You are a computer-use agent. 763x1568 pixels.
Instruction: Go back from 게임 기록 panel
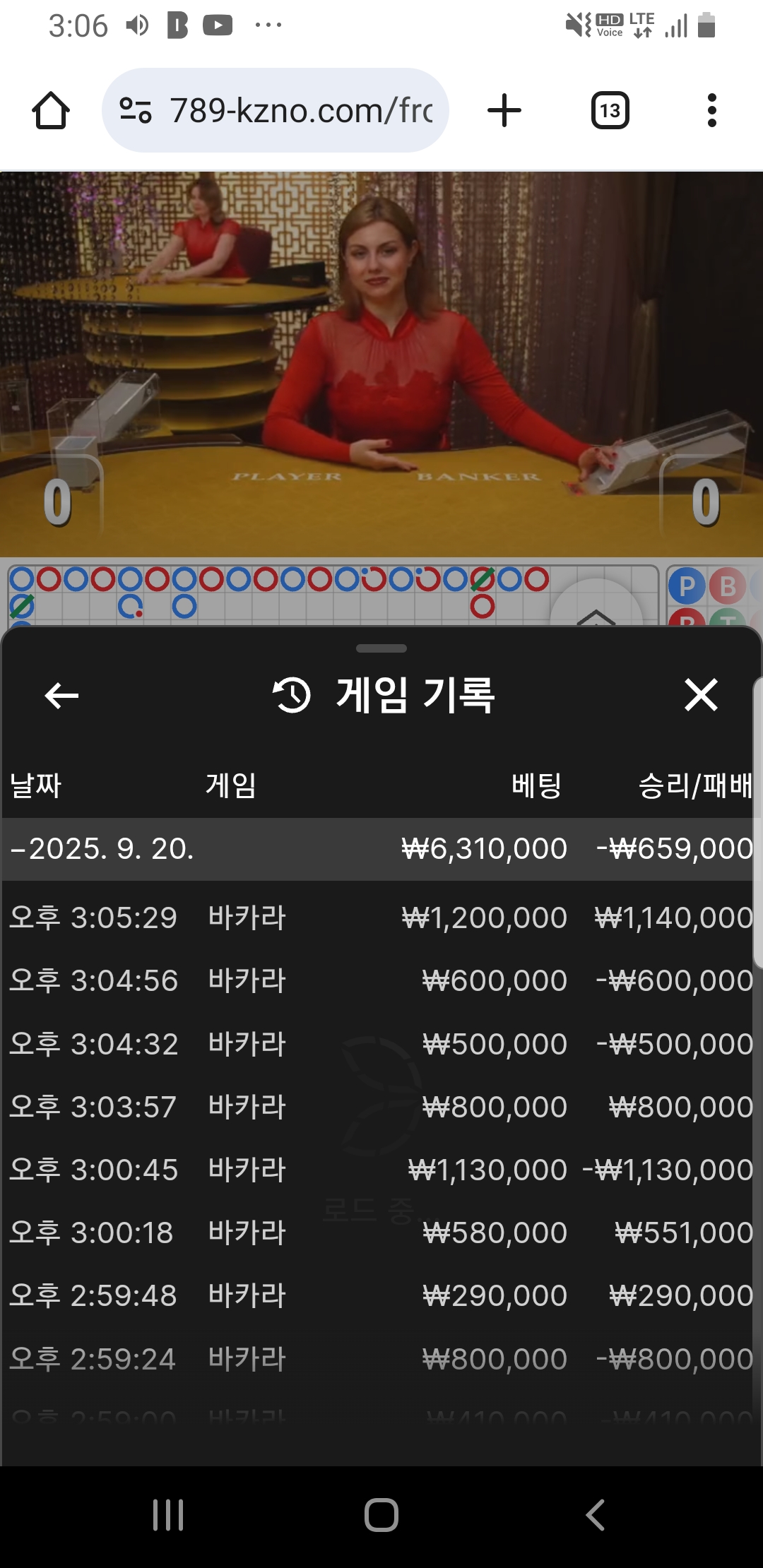[x=61, y=696]
